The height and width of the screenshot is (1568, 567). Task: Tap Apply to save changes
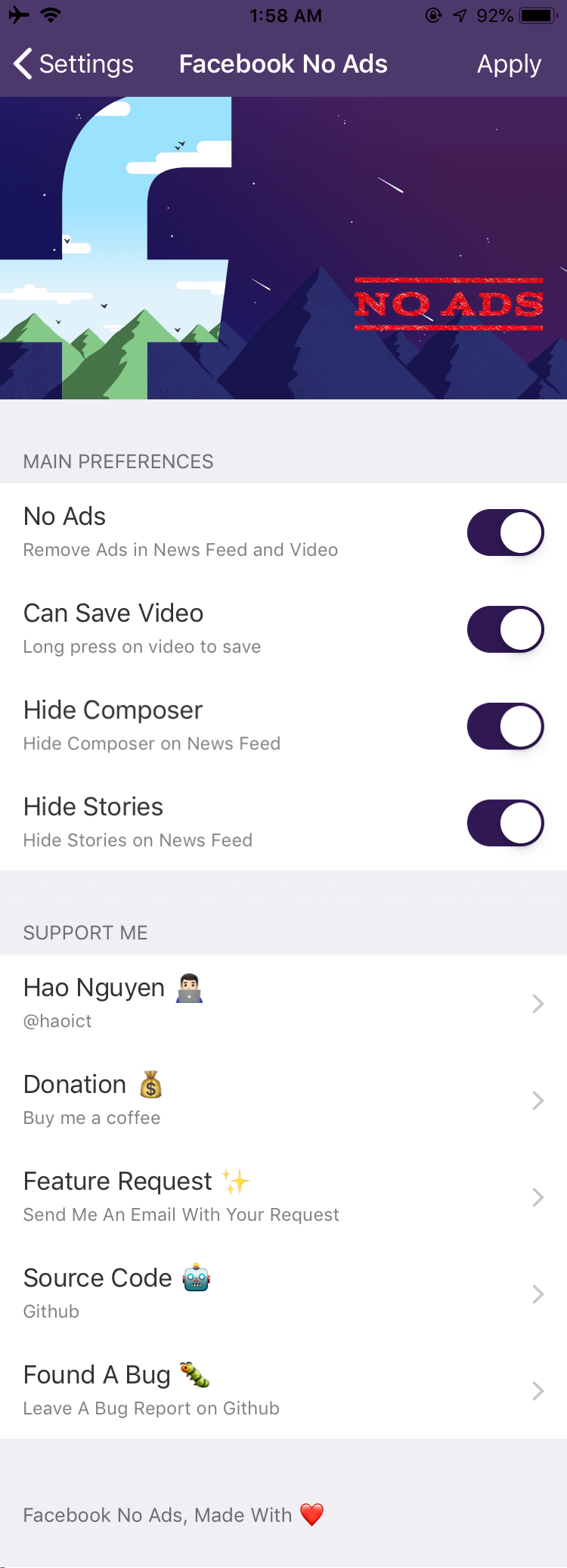[x=509, y=64]
